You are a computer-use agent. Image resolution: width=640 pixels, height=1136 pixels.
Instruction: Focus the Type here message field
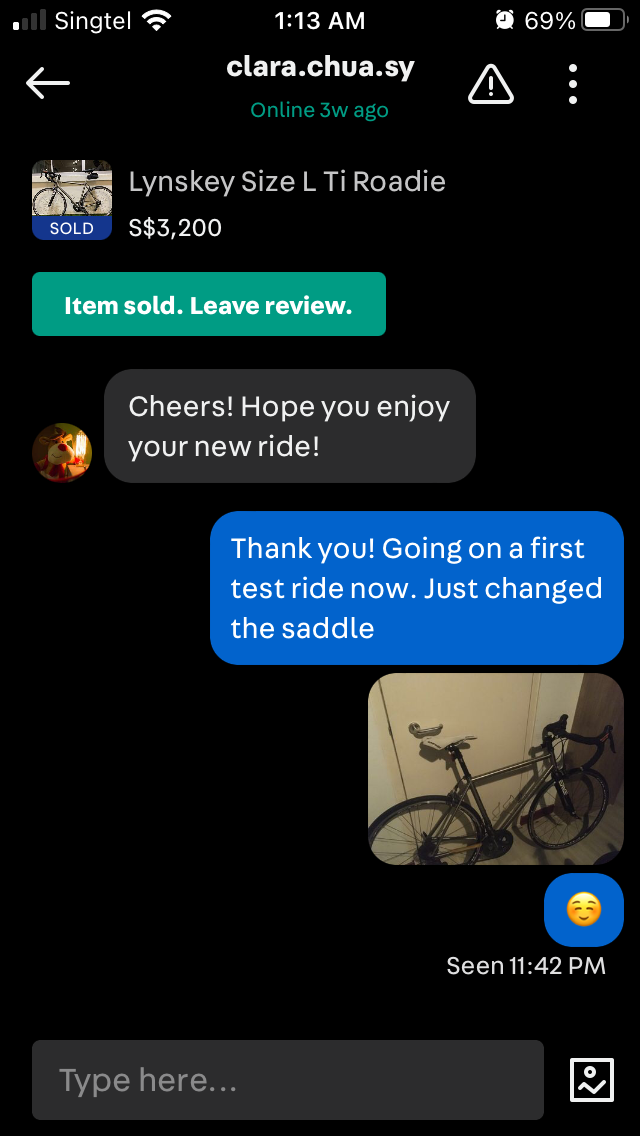pos(288,1080)
